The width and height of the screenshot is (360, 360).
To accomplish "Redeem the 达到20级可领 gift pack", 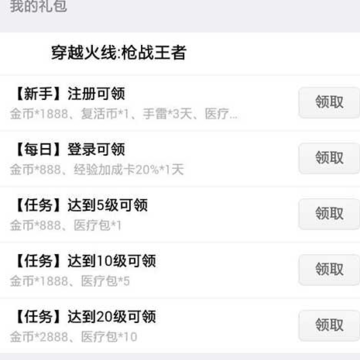I will tap(329, 325).
